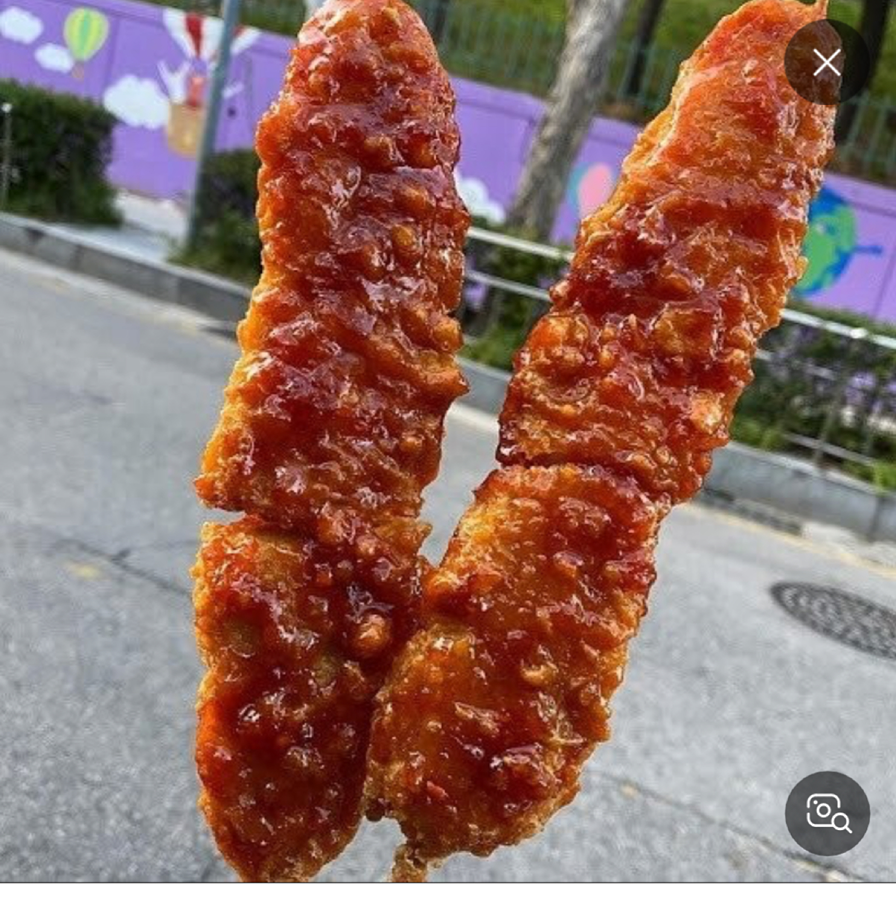The image size is (896, 900).
Task: Open visual search for this image
Action: 827,813
